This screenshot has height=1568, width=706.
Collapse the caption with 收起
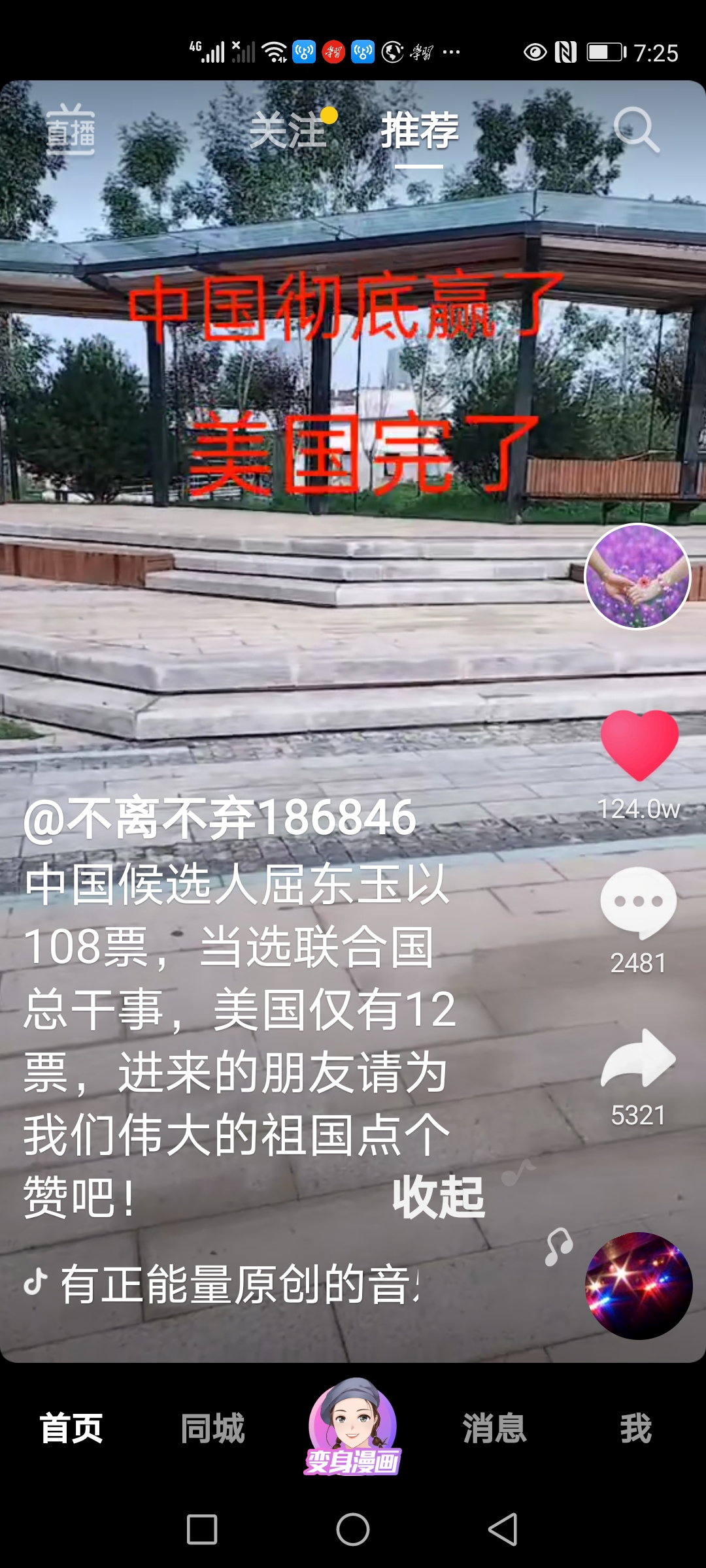[x=438, y=1198]
